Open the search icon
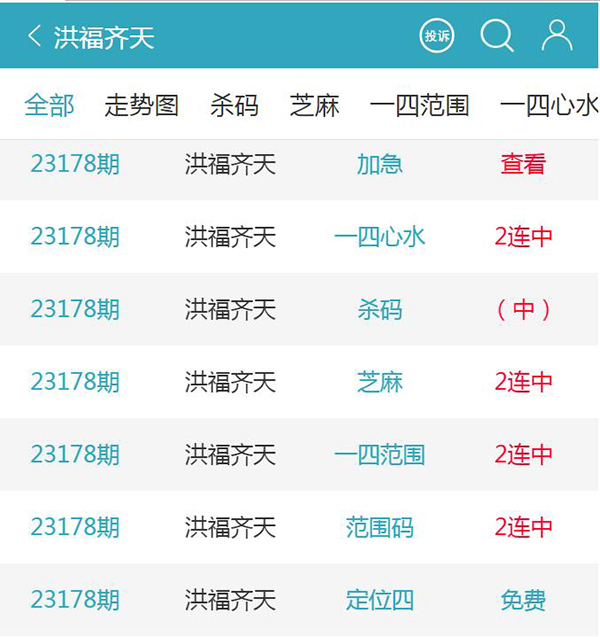Viewport: 600px width, 637px height. coord(496,37)
